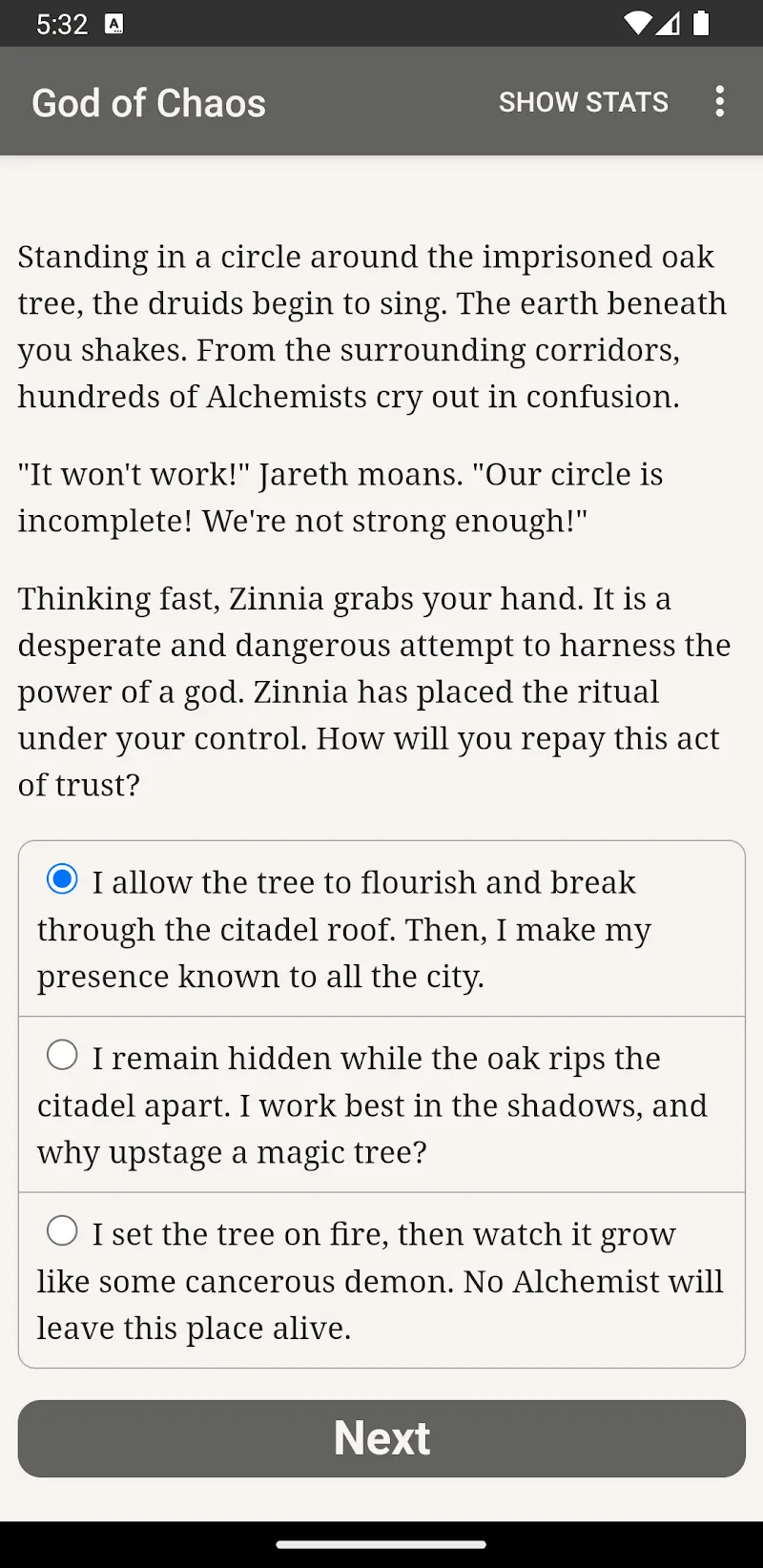Screen dimensions: 763x1568
Task: Choose to remain hidden in the shadows
Action: click(x=381, y=1104)
